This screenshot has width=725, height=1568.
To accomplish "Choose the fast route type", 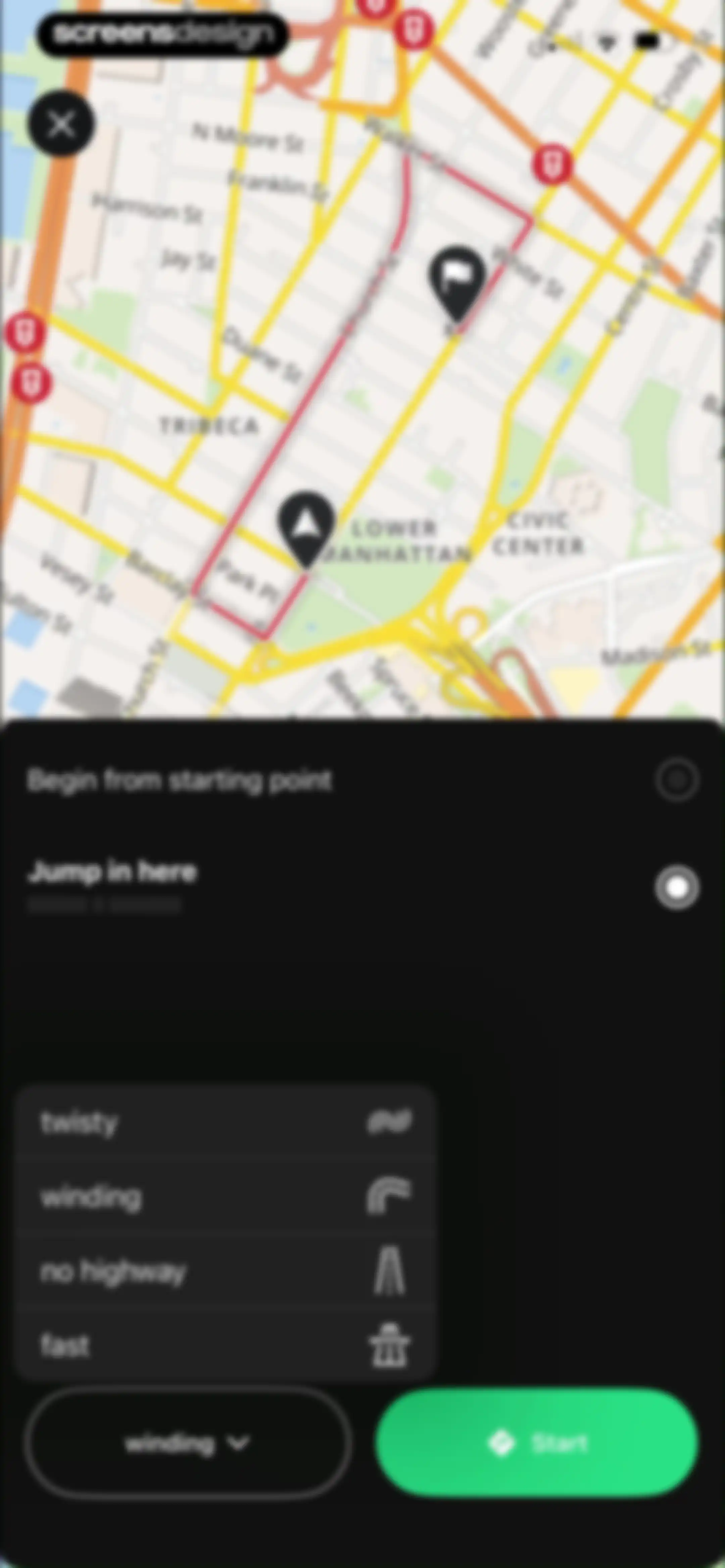I will point(225,1344).
